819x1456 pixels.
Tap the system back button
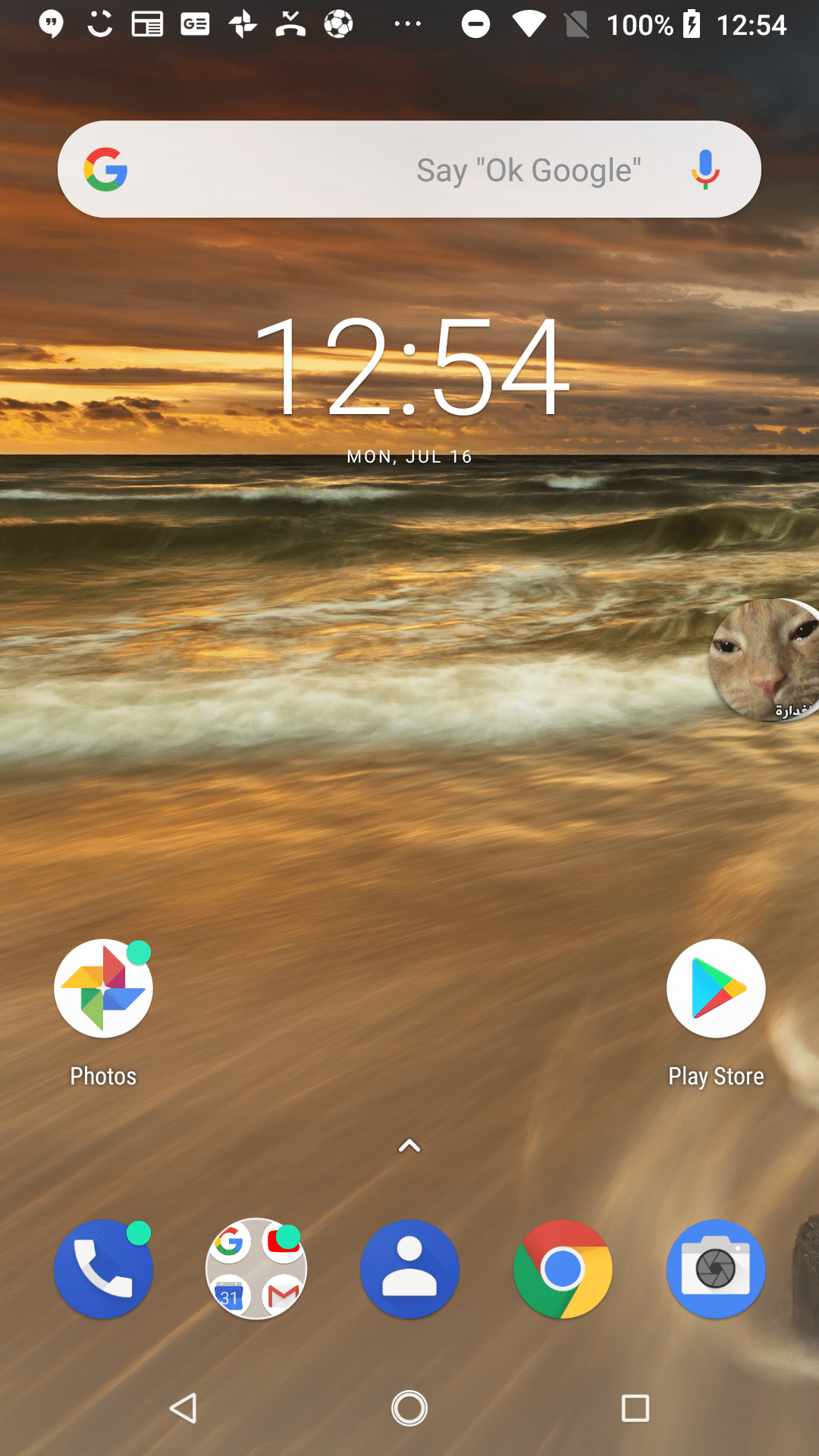(184, 1408)
